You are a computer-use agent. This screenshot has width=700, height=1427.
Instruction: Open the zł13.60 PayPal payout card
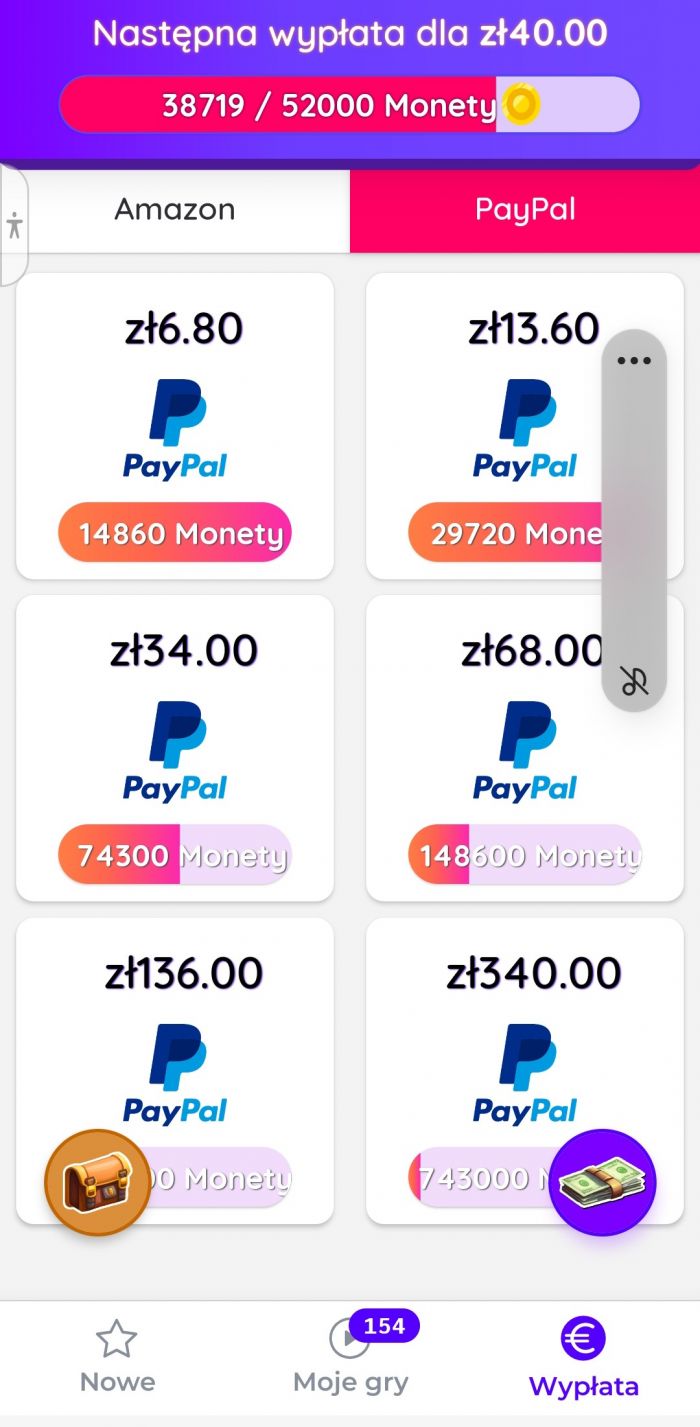click(500, 425)
